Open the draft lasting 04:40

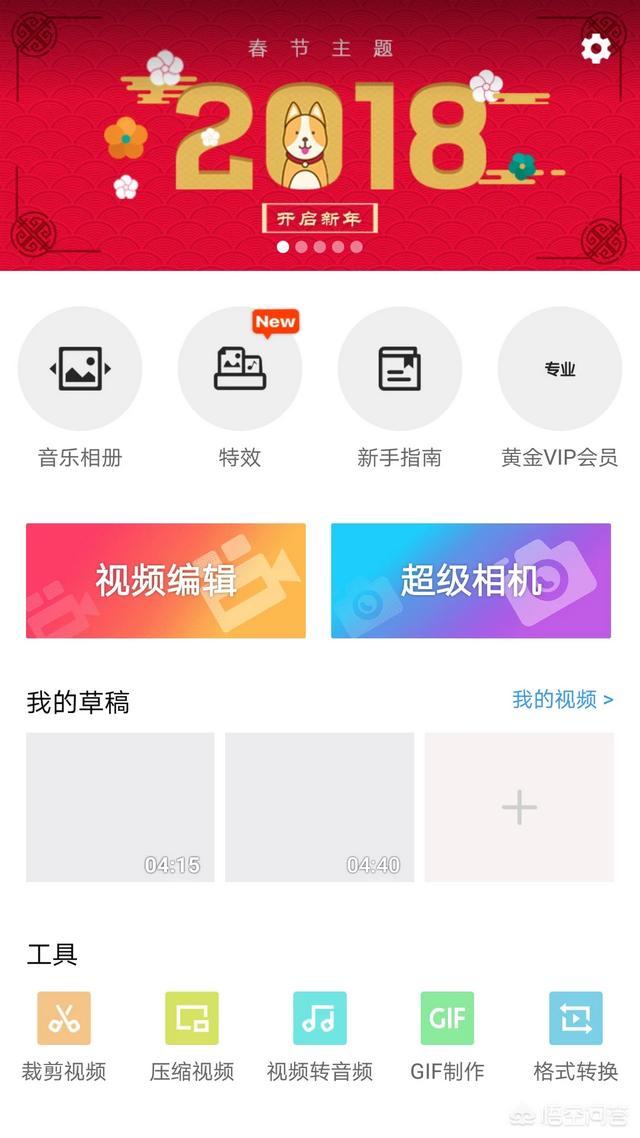[x=319, y=807]
